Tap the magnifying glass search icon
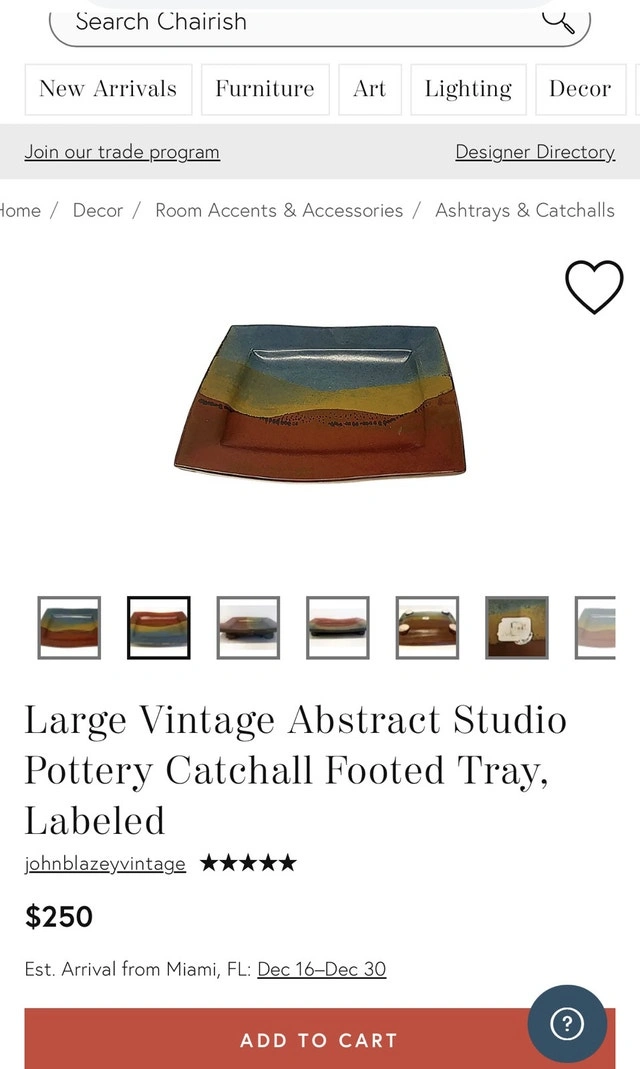The height and width of the screenshot is (1069, 640). (558, 19)
